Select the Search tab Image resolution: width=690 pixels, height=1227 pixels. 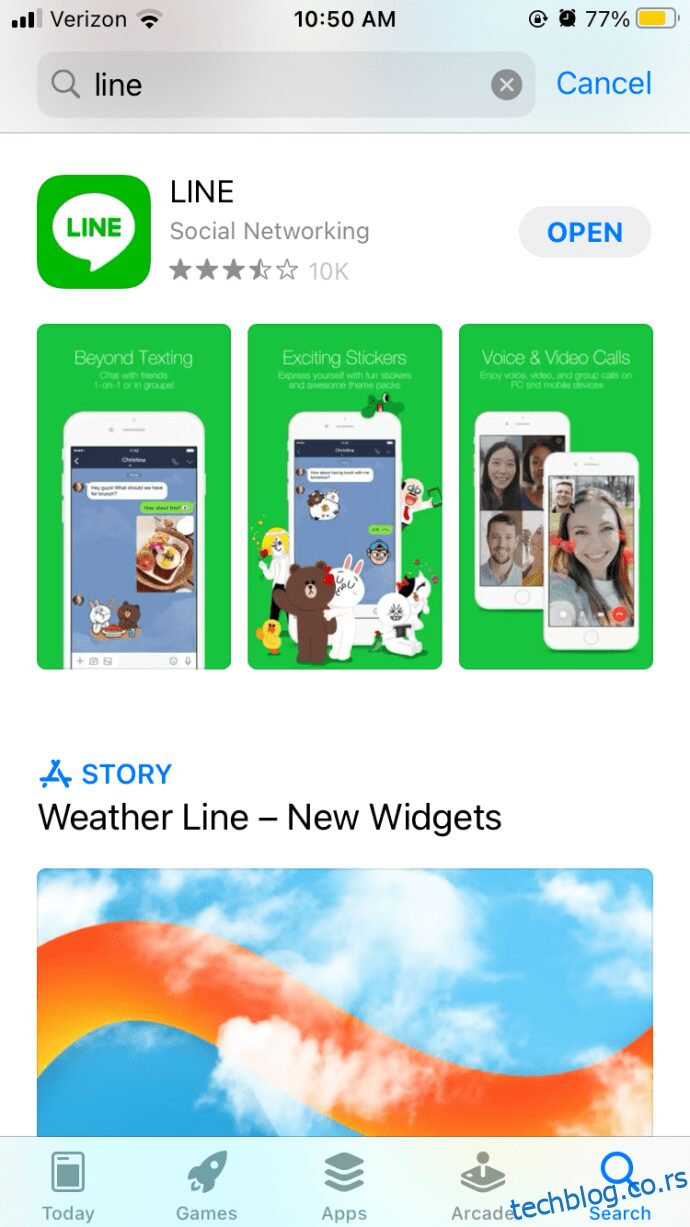[619, 1186]
